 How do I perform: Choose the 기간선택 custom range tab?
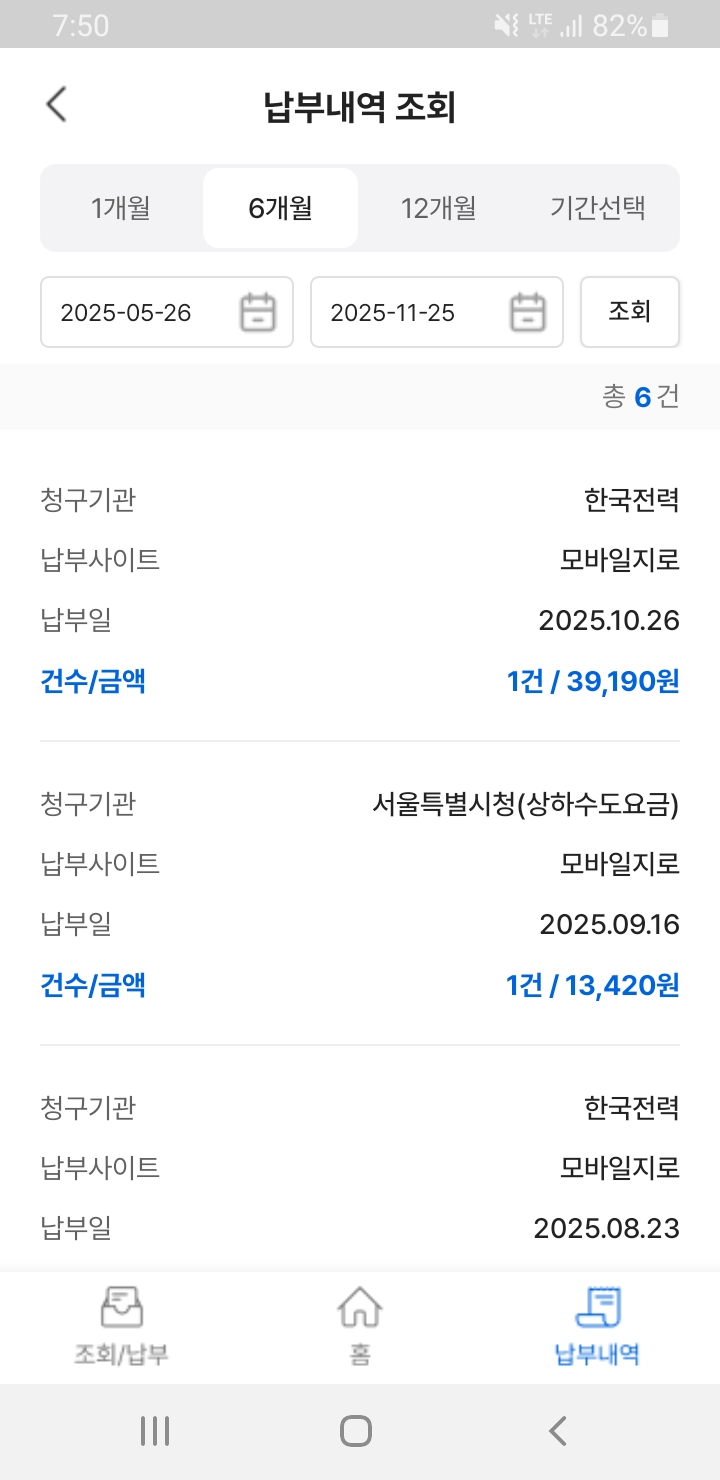coord(597,208)
